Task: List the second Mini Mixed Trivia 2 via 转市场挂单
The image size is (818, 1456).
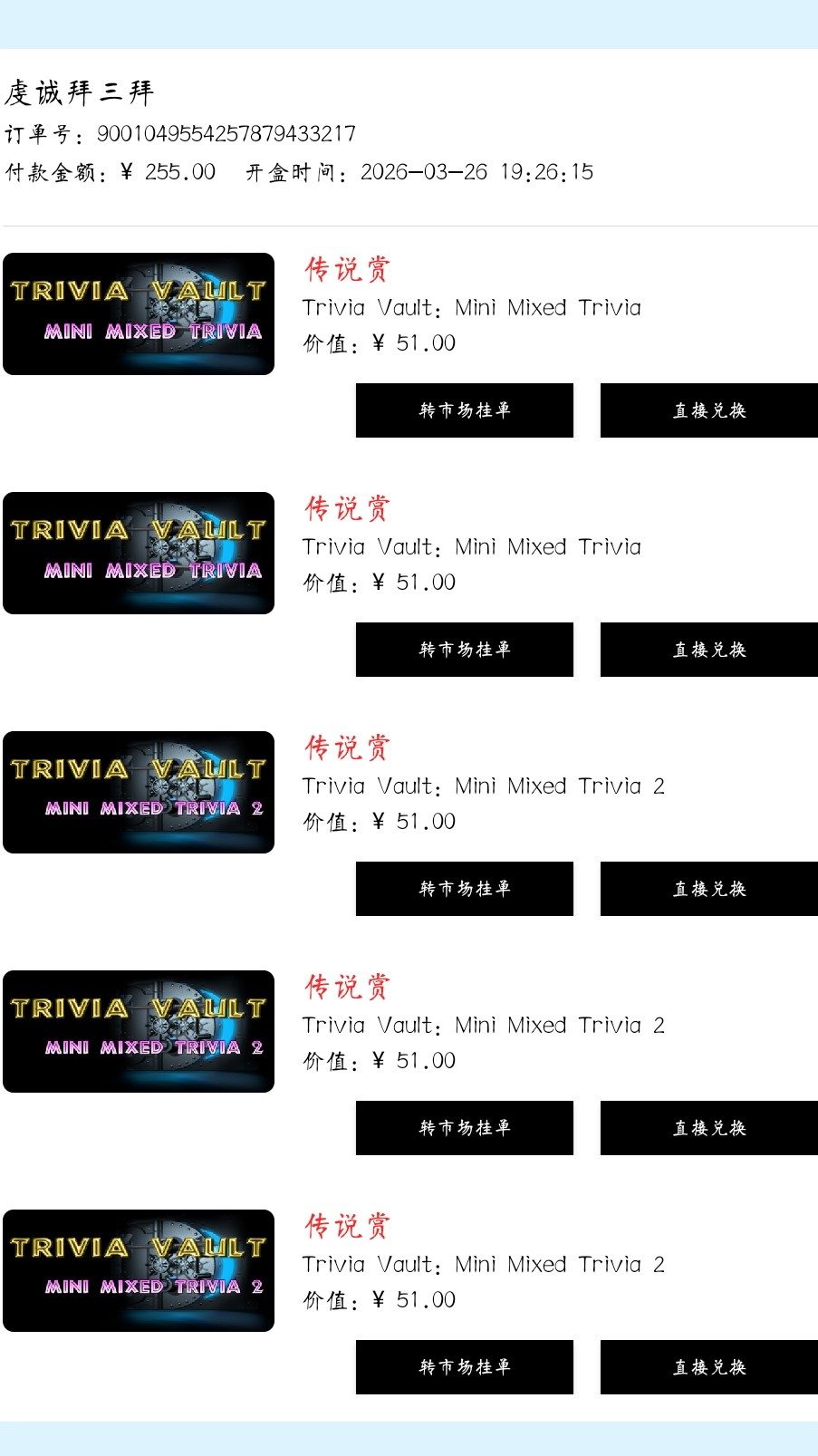Action: tap(464, 1128)
